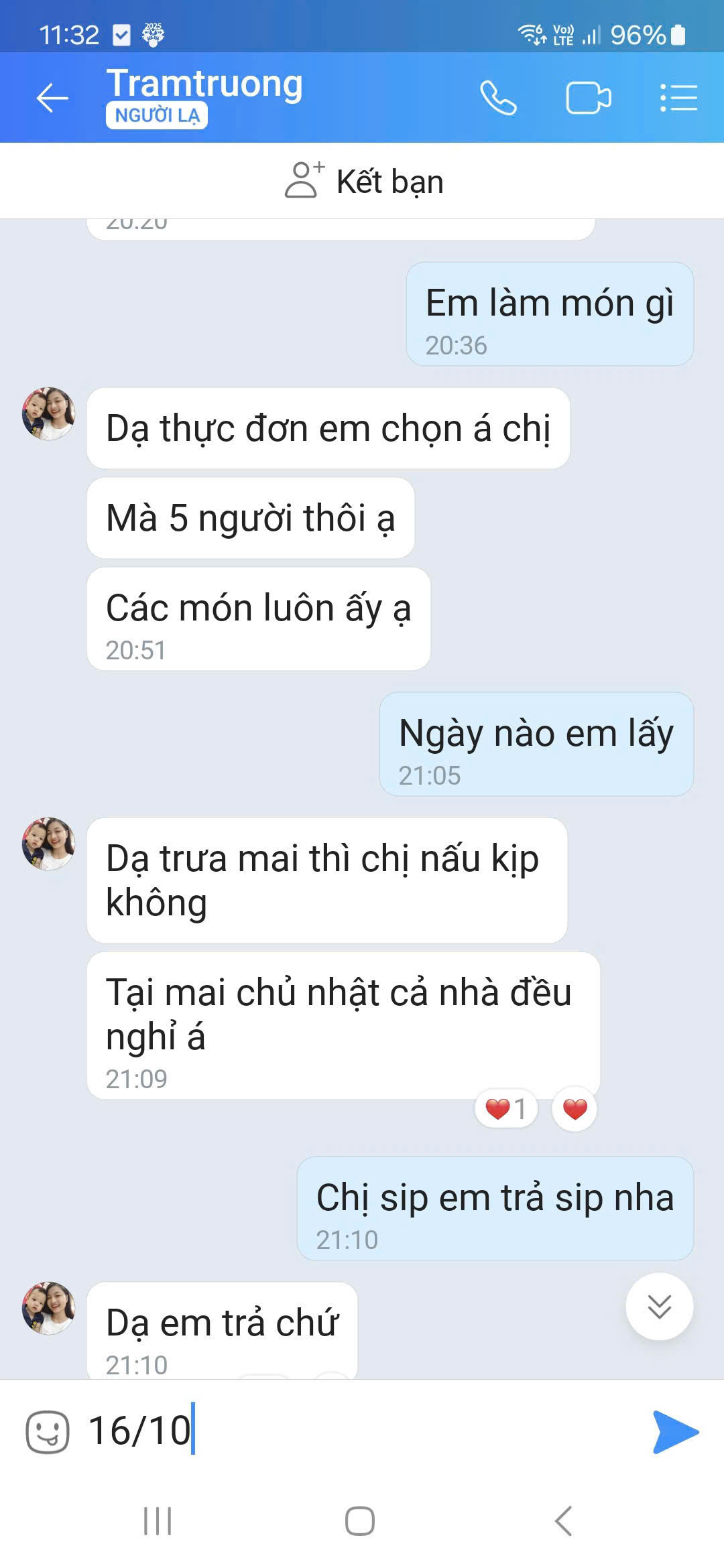Go back from the Tramtruong chat

coord(52,99)
